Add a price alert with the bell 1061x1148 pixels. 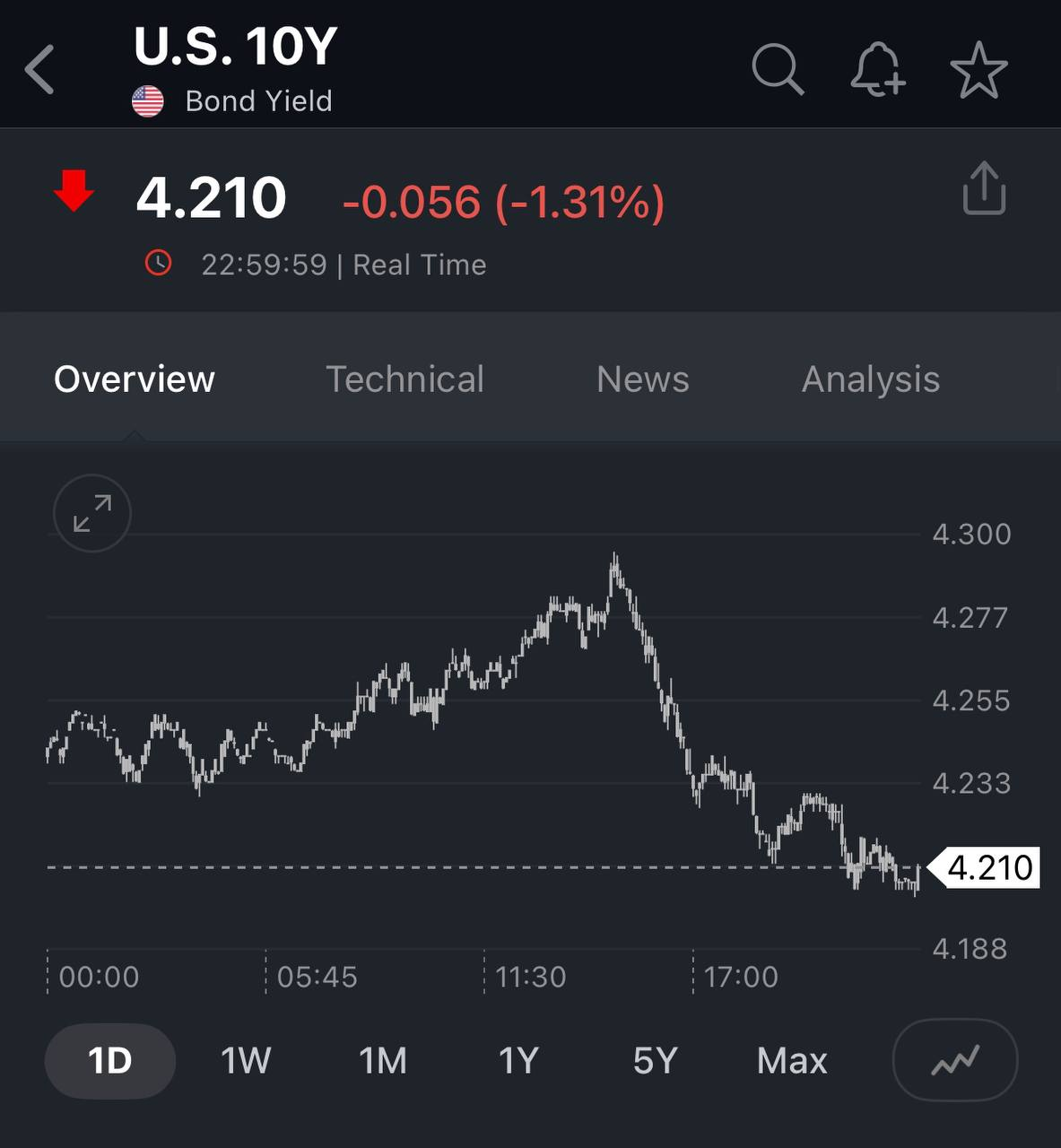pos(878,69)
